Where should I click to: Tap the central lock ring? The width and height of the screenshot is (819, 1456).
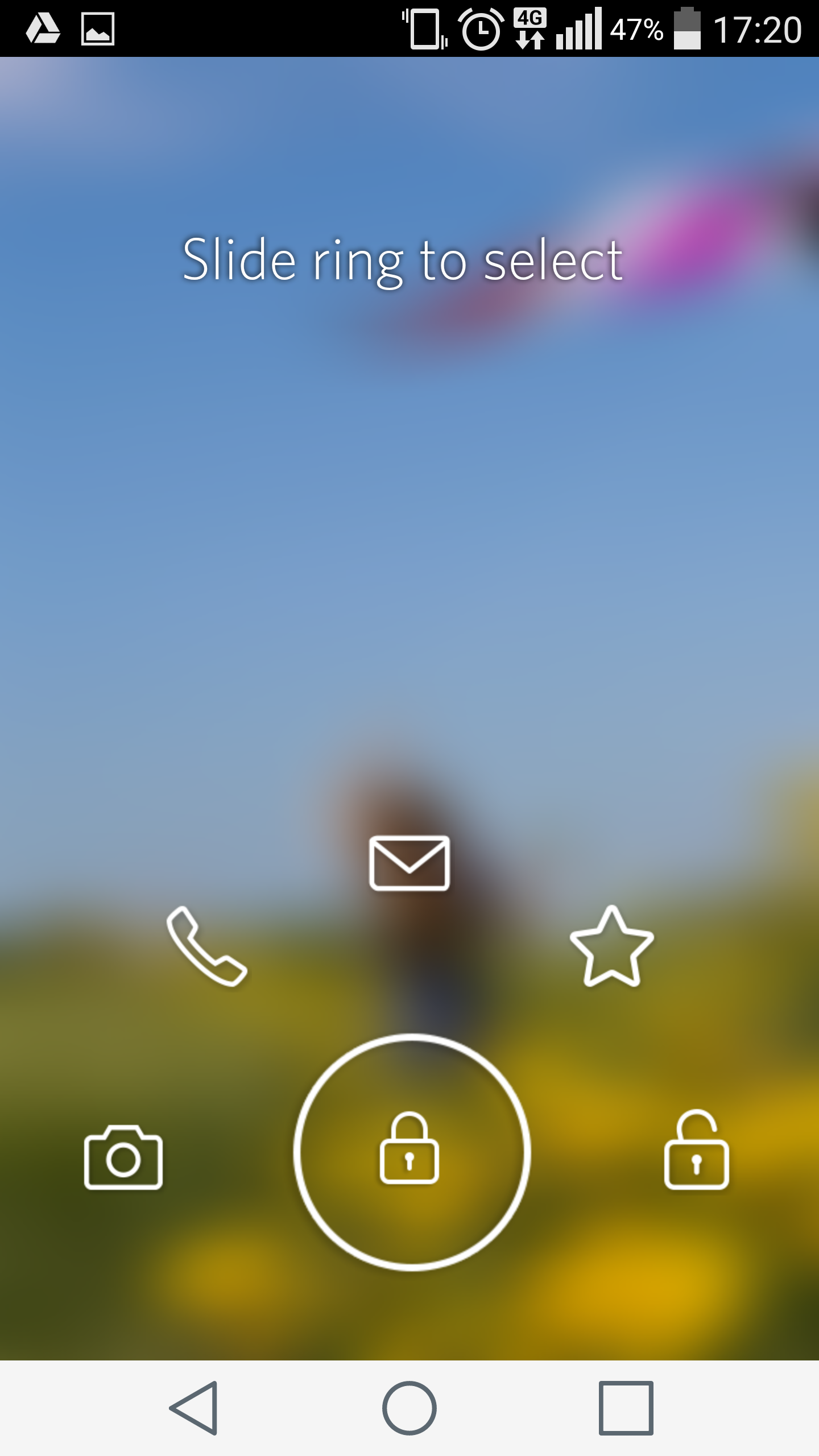tap(411, 1152)
